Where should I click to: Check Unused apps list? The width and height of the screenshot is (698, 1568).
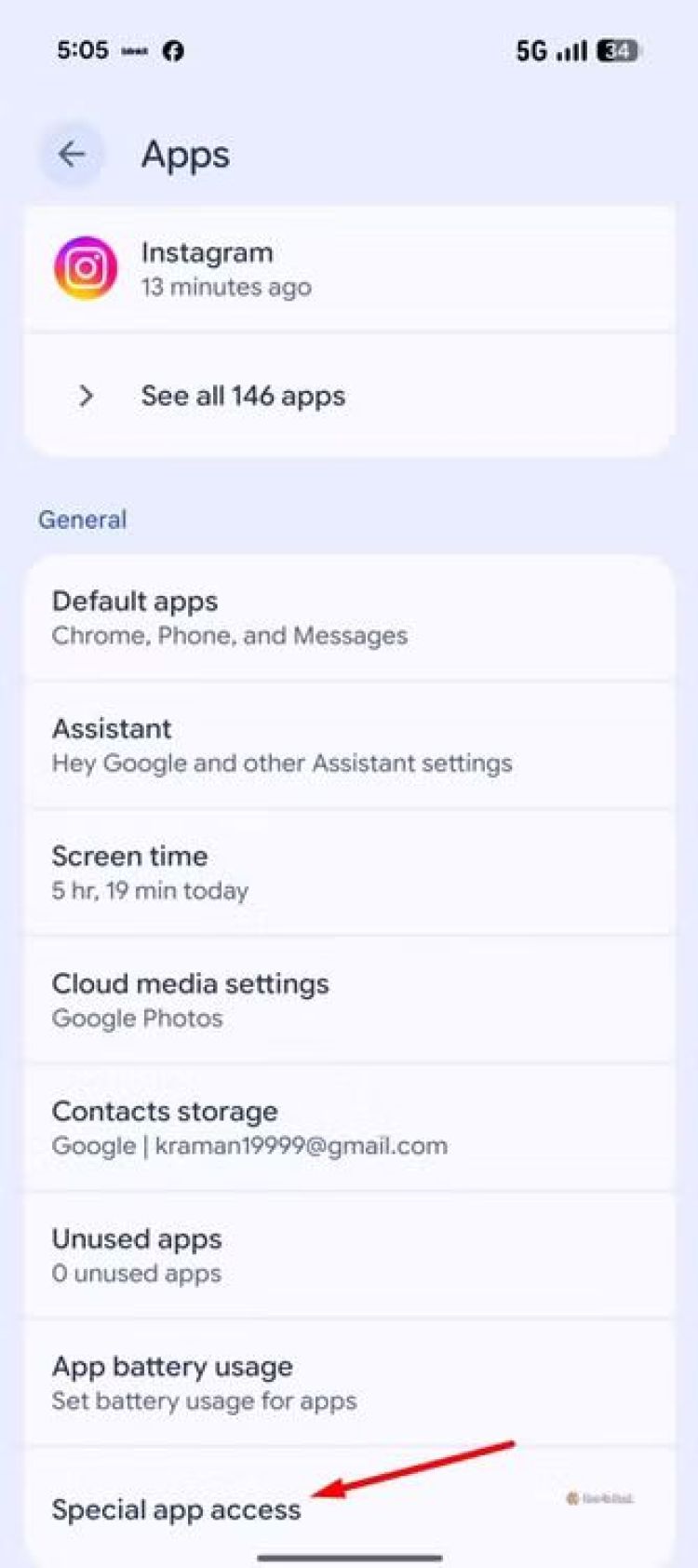click(349, 1256)
